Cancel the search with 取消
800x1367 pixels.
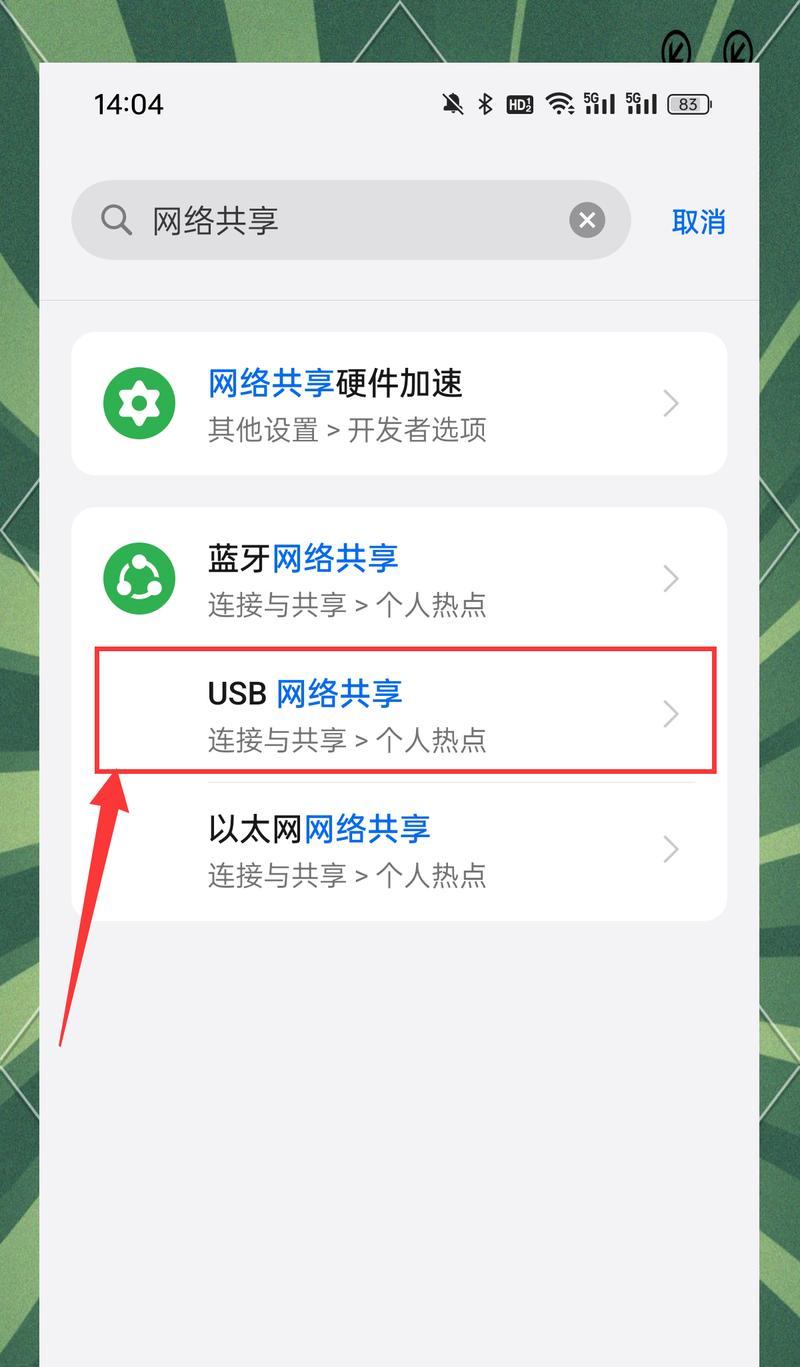click(x=698, y=221)
